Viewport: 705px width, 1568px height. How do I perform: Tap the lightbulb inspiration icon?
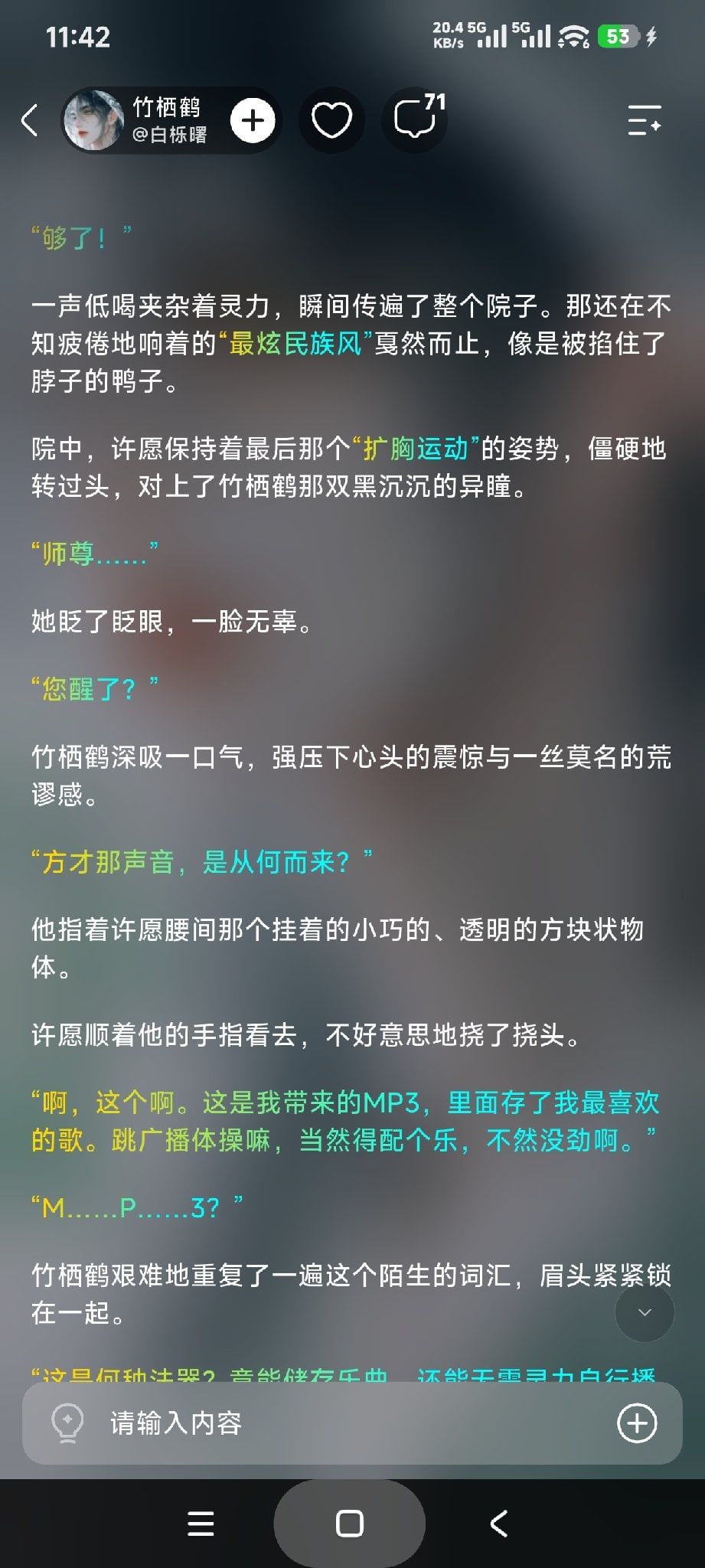[x=67, y=1423]
